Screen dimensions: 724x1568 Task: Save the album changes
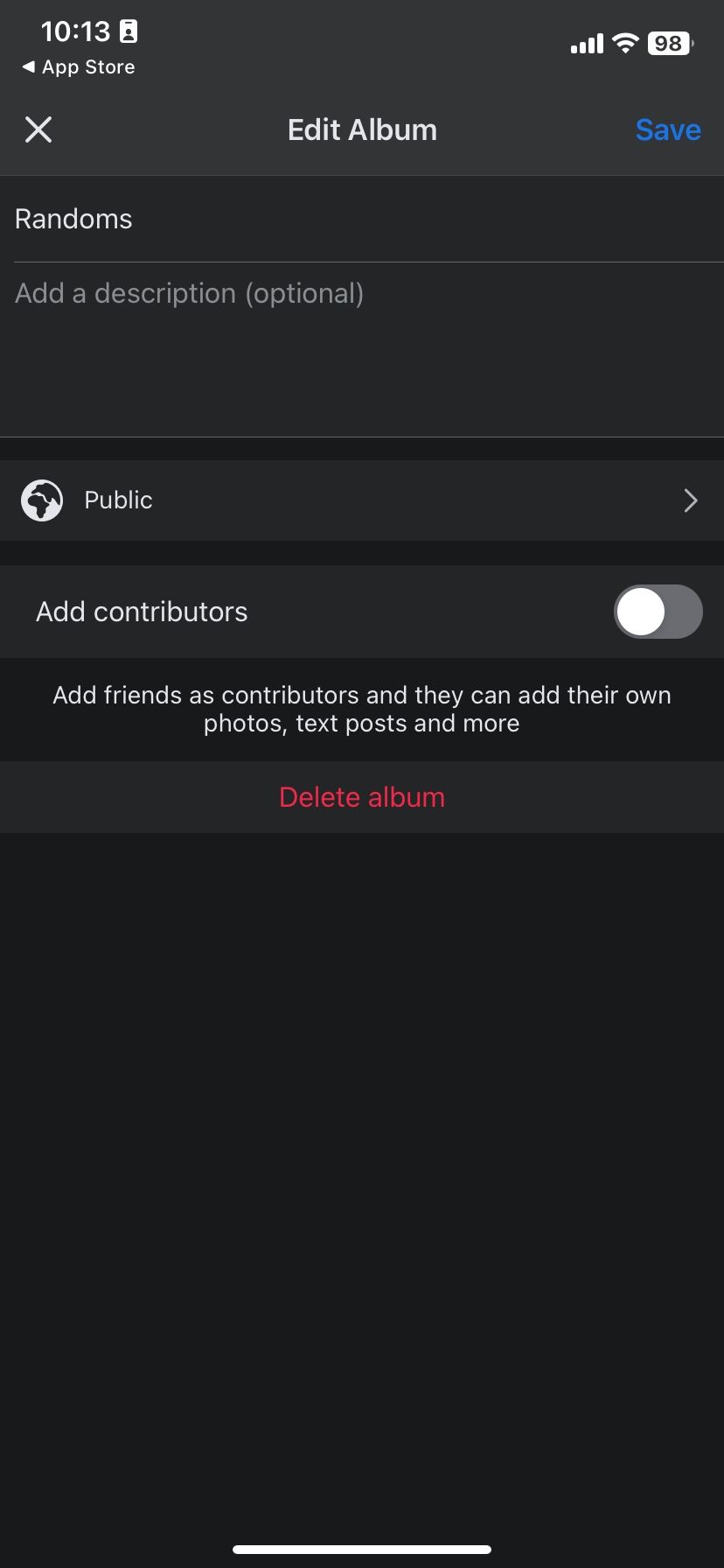(667, 129)
